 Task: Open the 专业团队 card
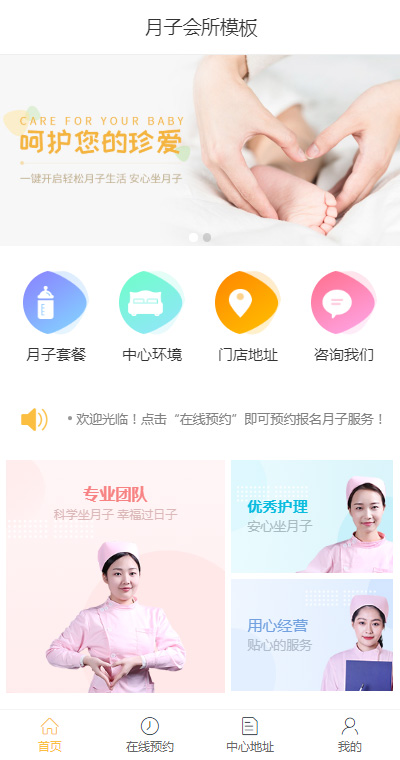[x=115, y=576]
